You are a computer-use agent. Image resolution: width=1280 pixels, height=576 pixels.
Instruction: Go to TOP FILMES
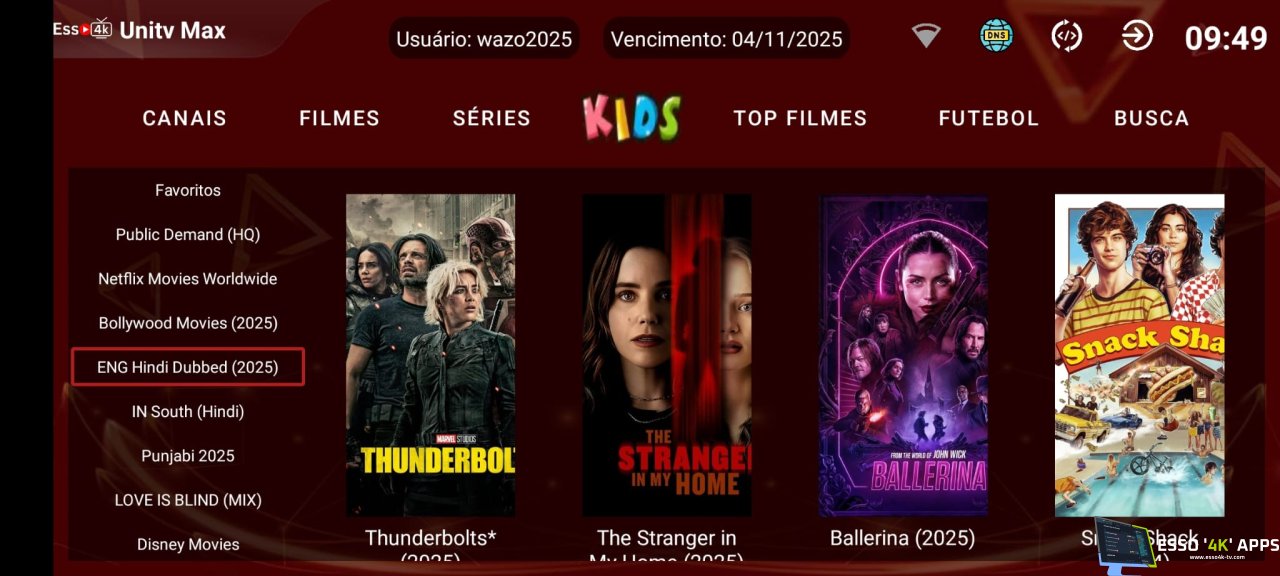[800, 118]
